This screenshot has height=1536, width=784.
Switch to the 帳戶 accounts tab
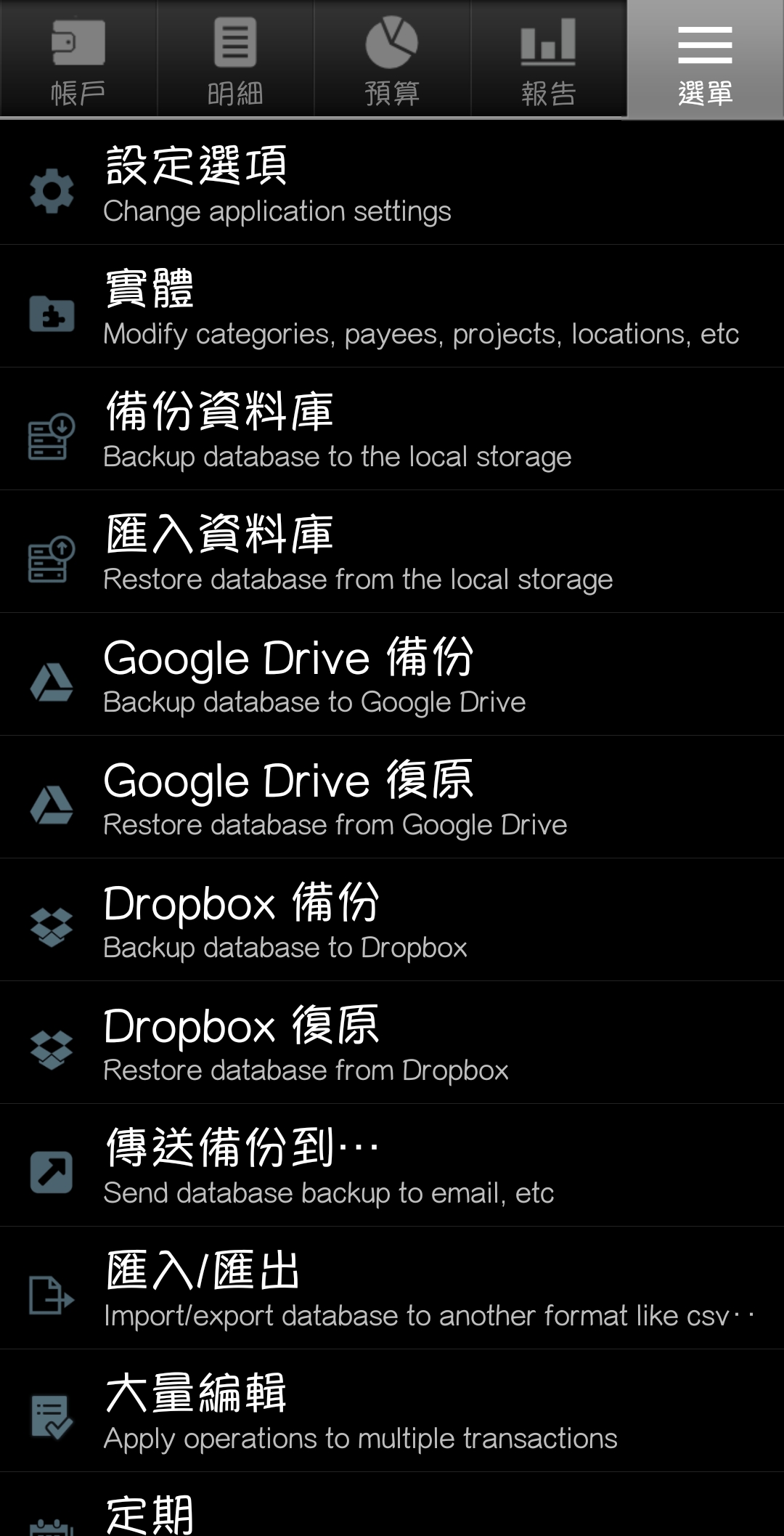tap(78, 59)
